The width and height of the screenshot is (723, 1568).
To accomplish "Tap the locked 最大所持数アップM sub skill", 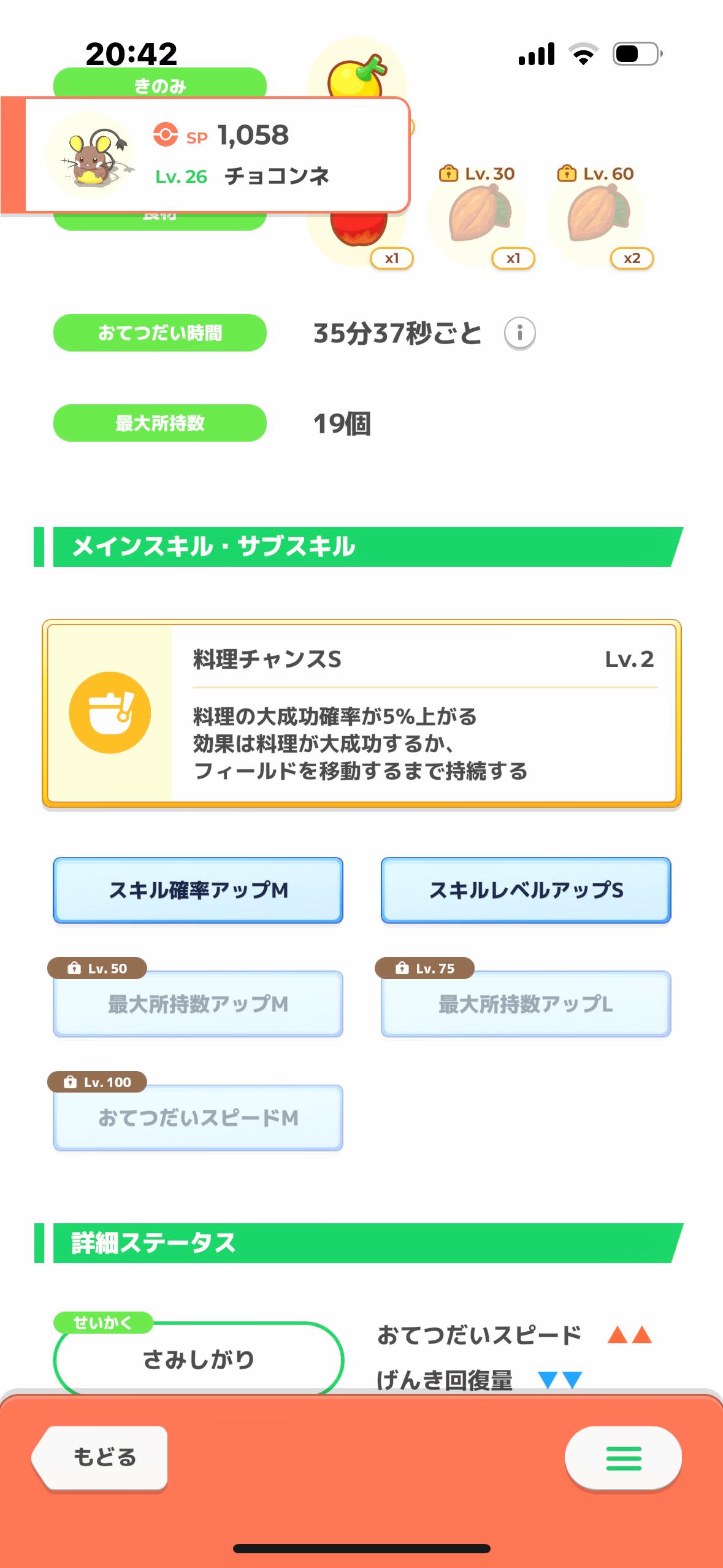I will pos(198,1004).
